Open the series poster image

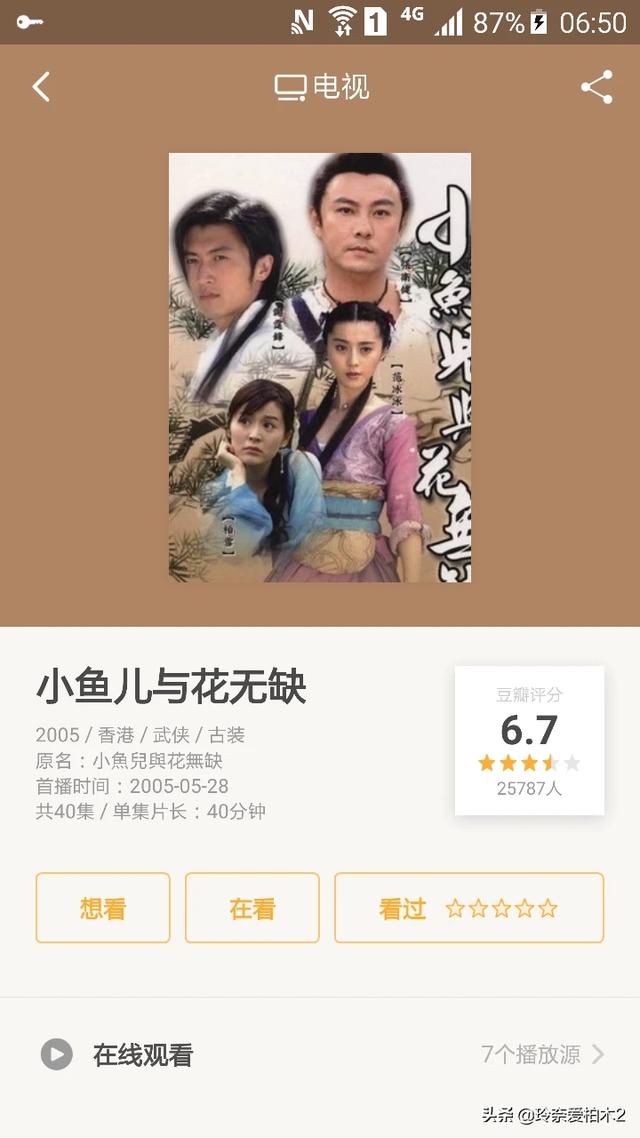point(319,367)
